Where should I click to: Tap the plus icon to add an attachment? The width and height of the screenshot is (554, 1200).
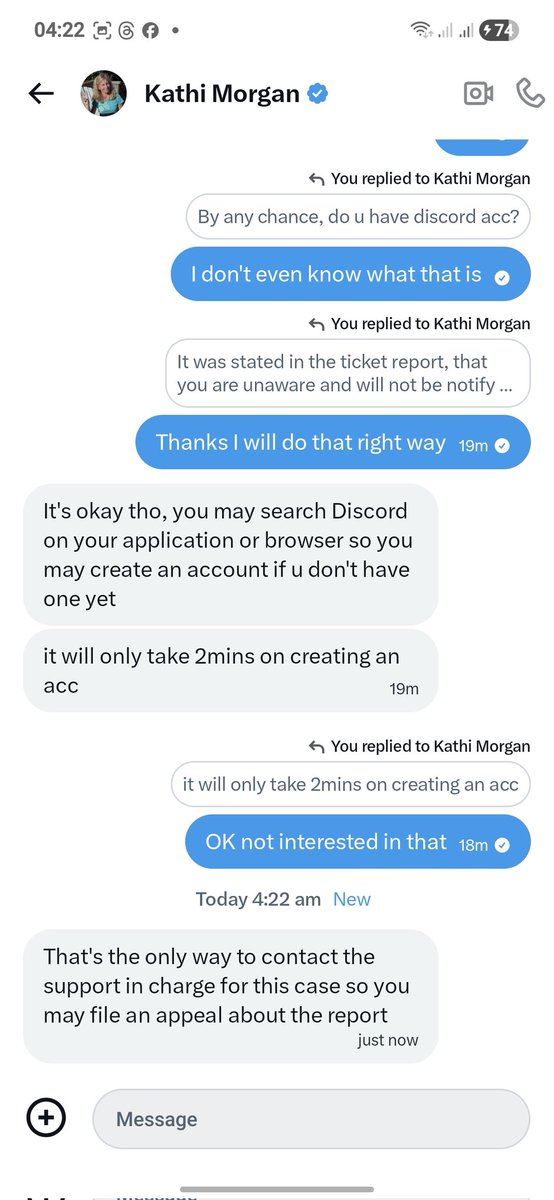(45, 1118)
